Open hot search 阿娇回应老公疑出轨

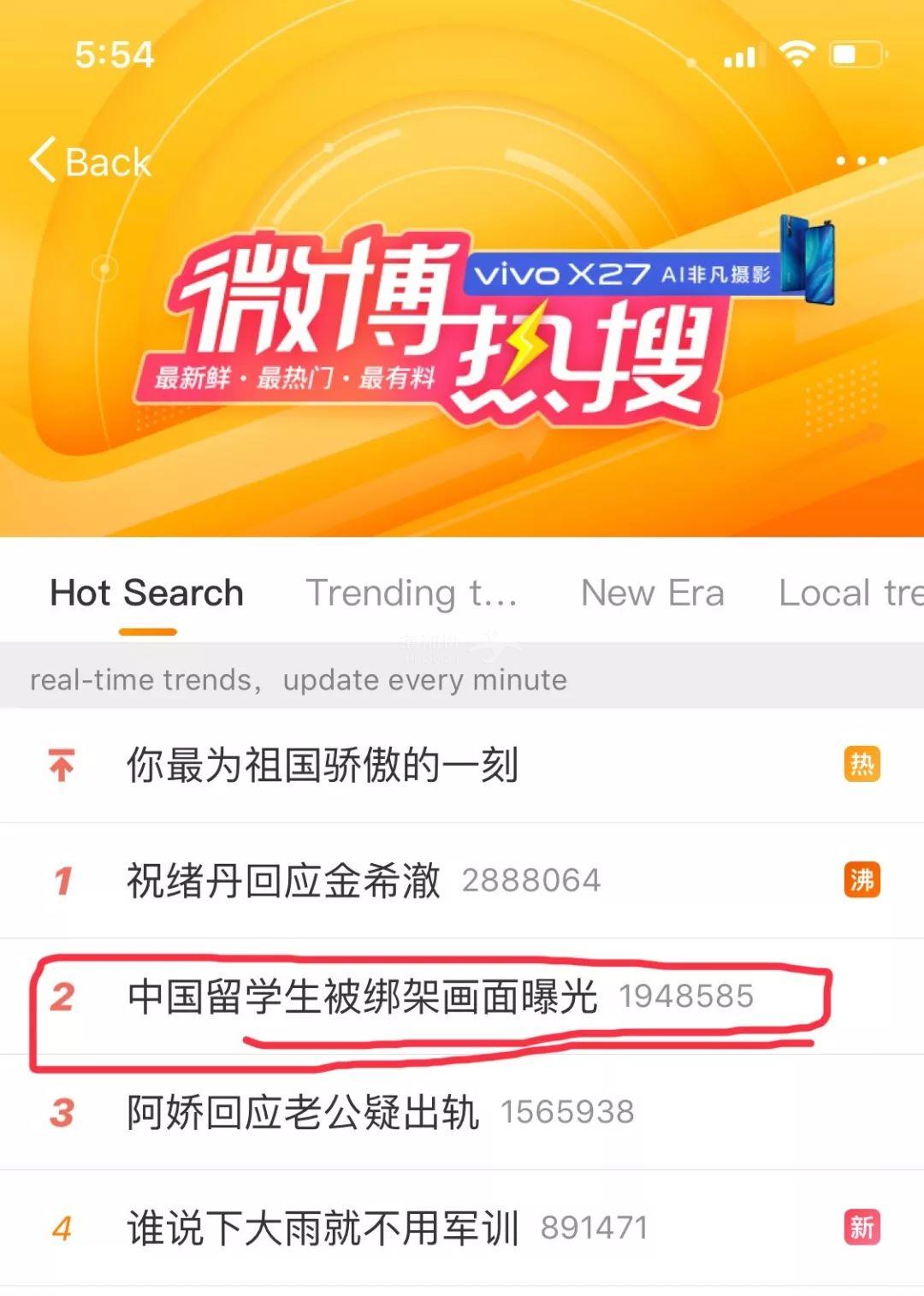tap(302, 1112)
